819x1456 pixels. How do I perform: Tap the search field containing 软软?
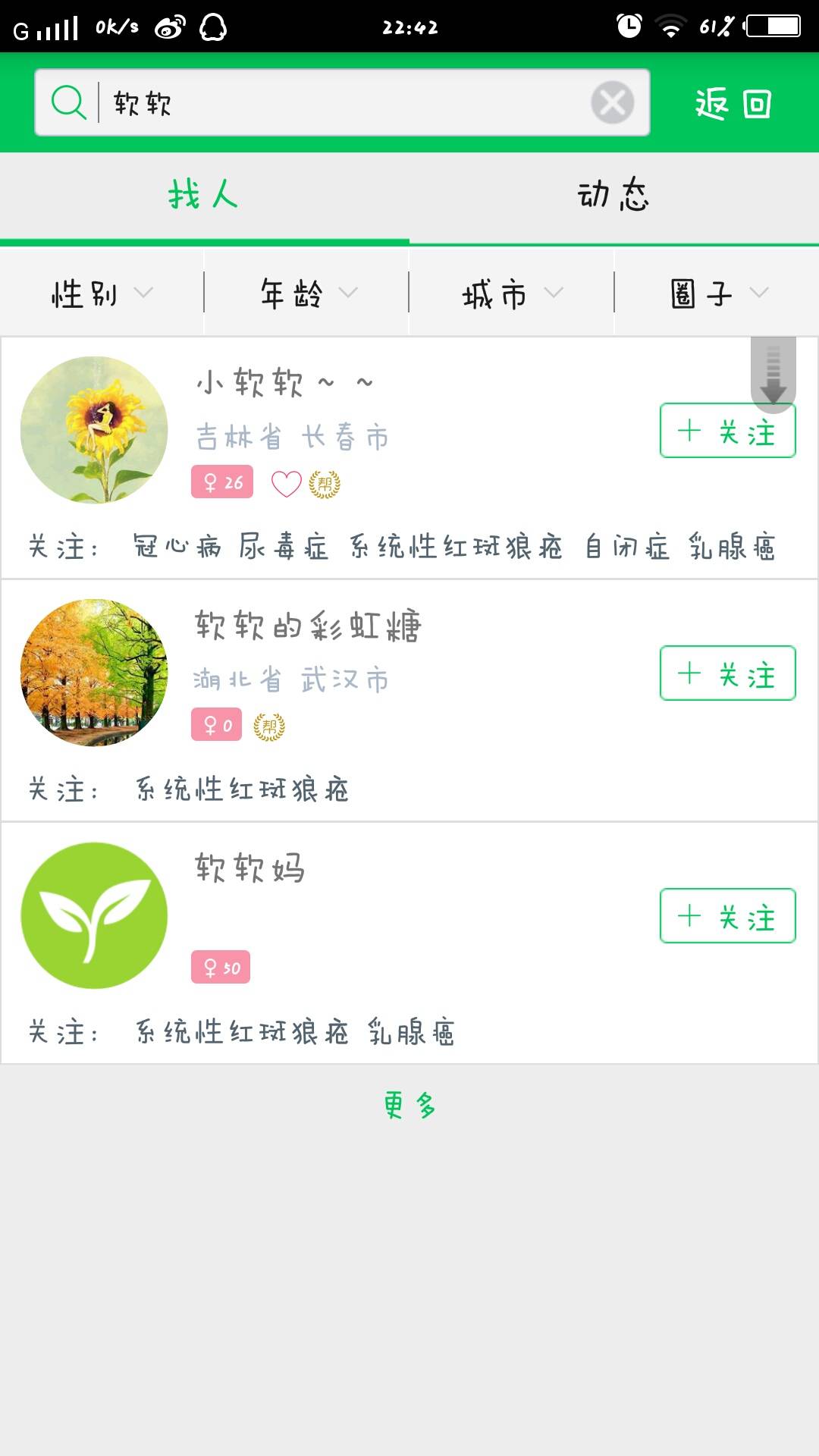[x=341, y=103]
